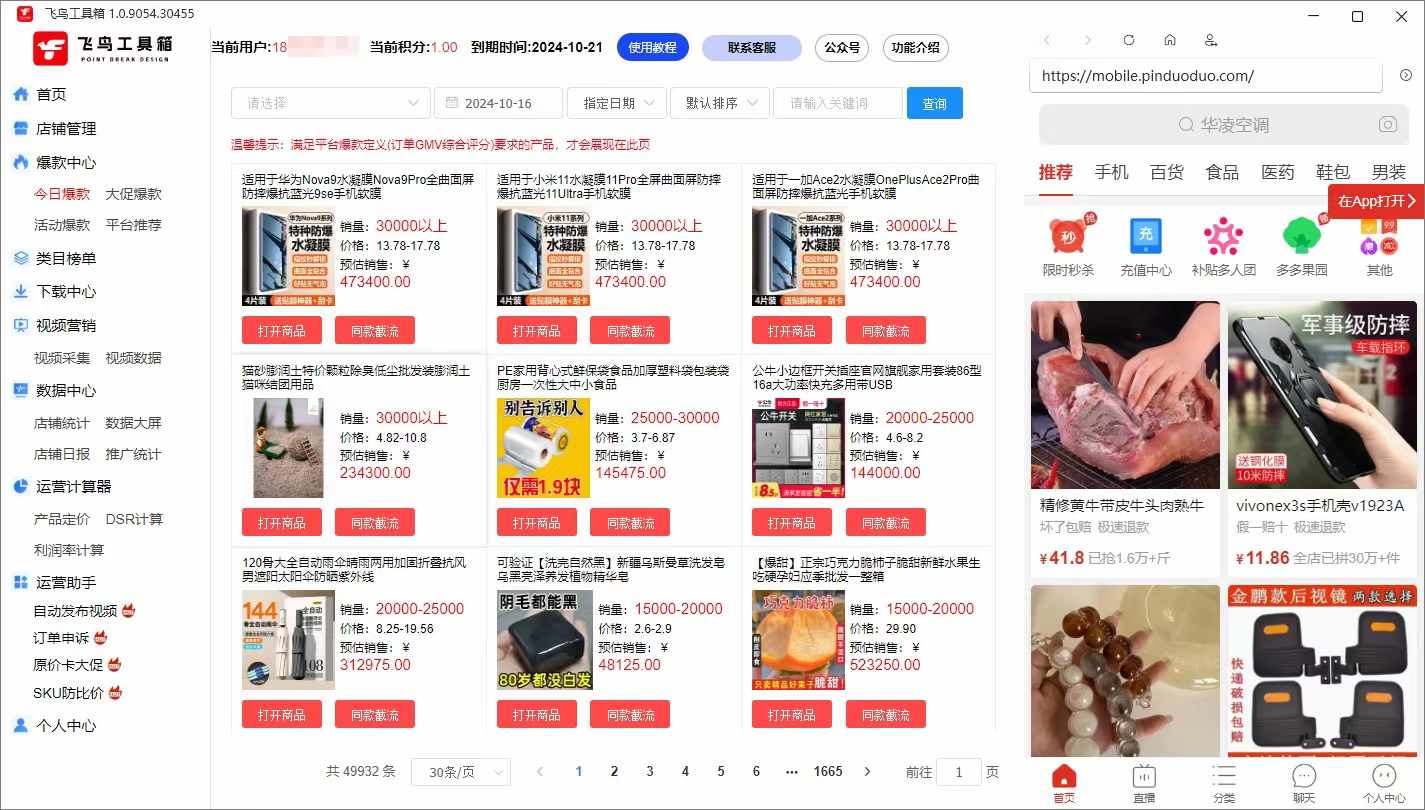Open 类目榜单 in the sidebar

pos(66,258)
